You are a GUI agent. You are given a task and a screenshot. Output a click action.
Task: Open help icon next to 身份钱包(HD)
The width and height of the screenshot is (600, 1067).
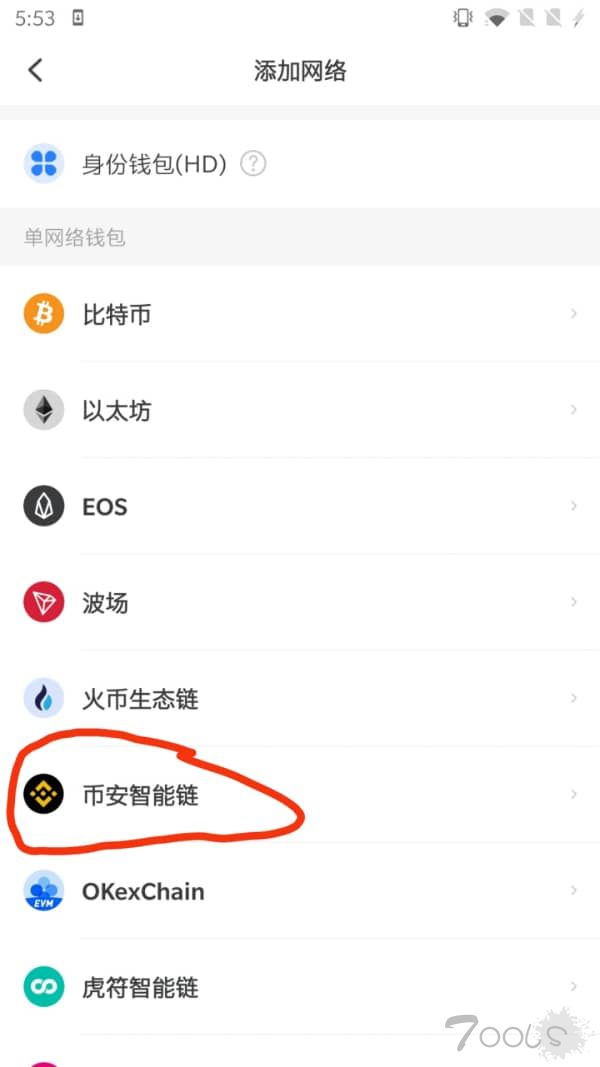tap(253, 163)
